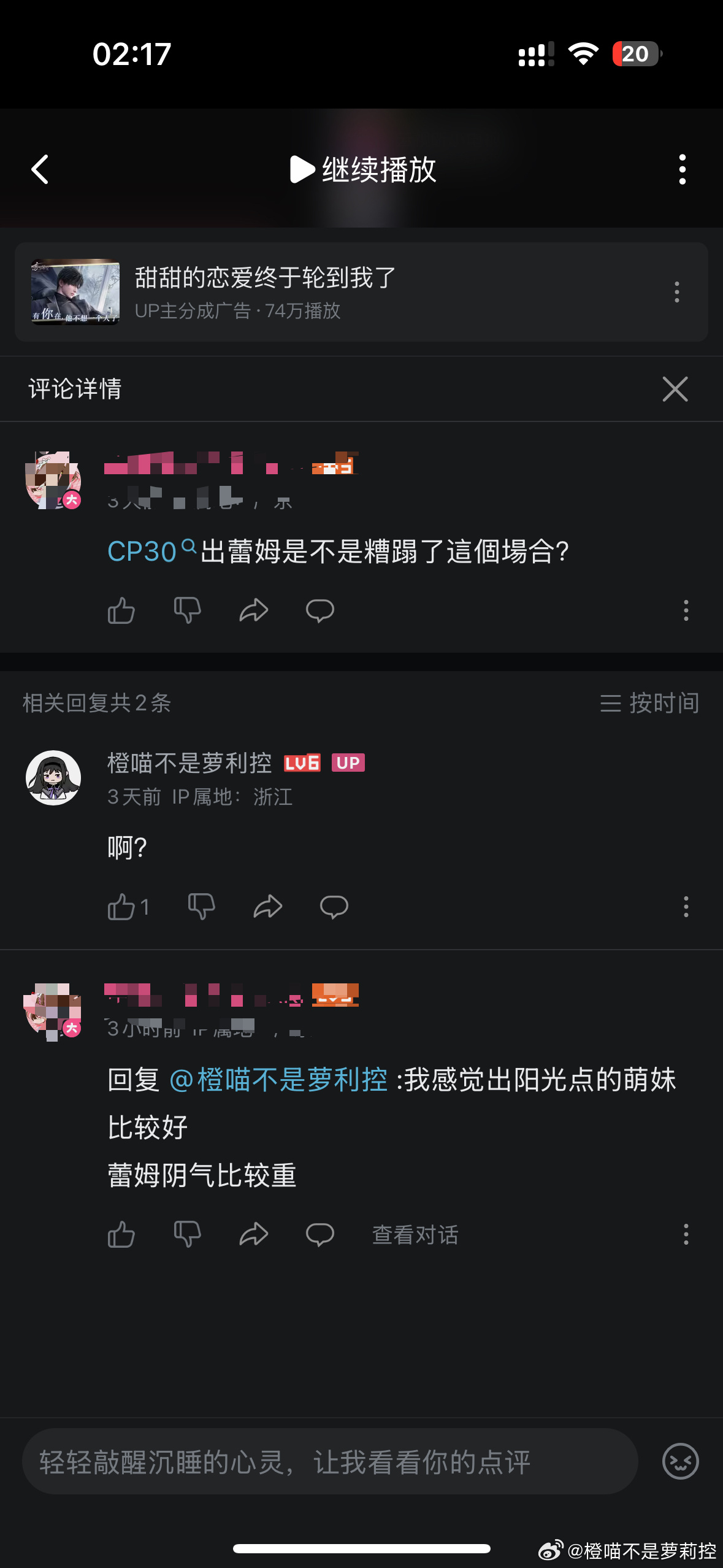Open 橙喵不是萝利控's profile avatar
Screen dimensions: 723x1568
[x=53, y=777]
